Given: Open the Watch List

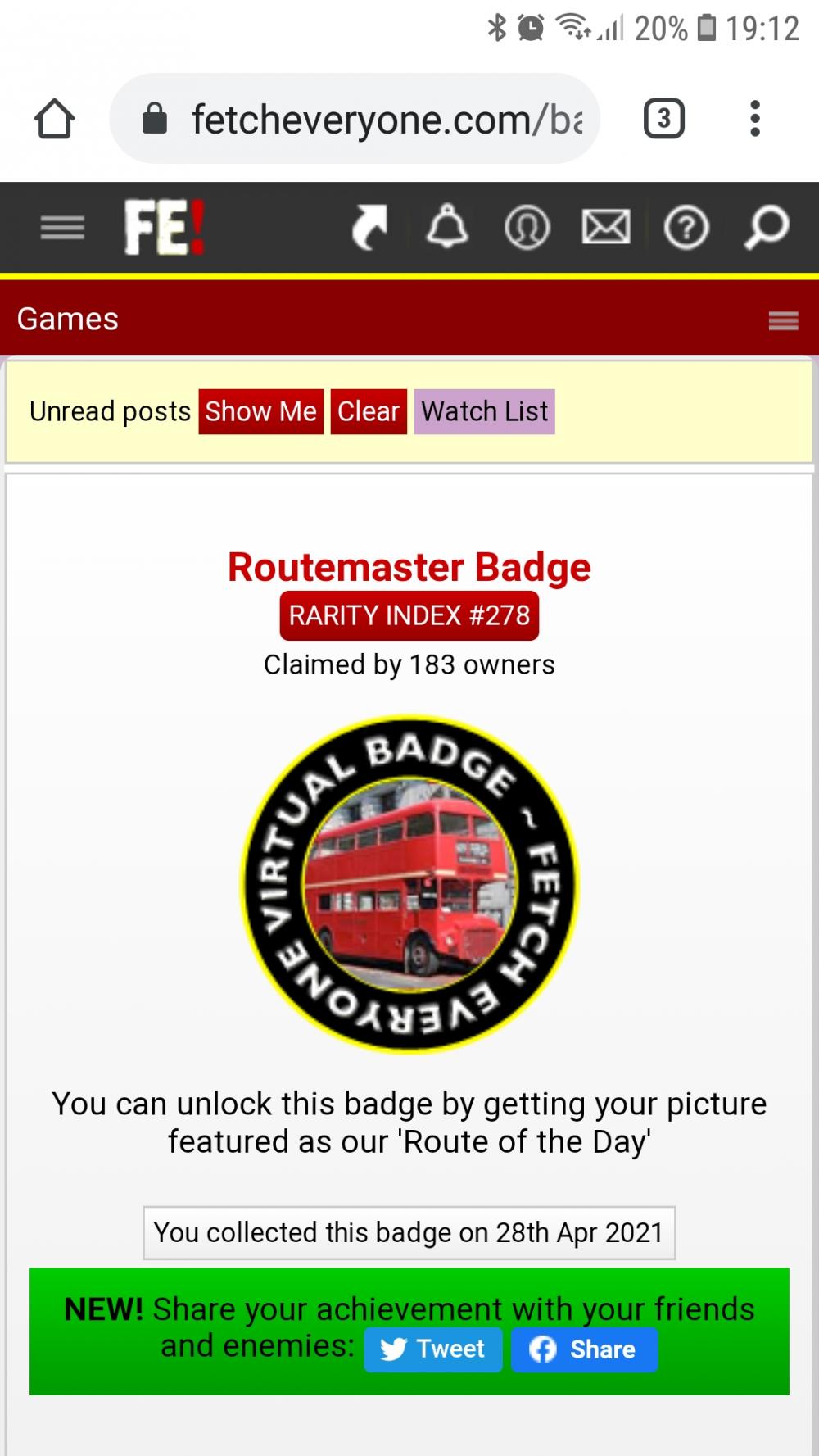Looking at the screenshot, I should pos(484,411).
